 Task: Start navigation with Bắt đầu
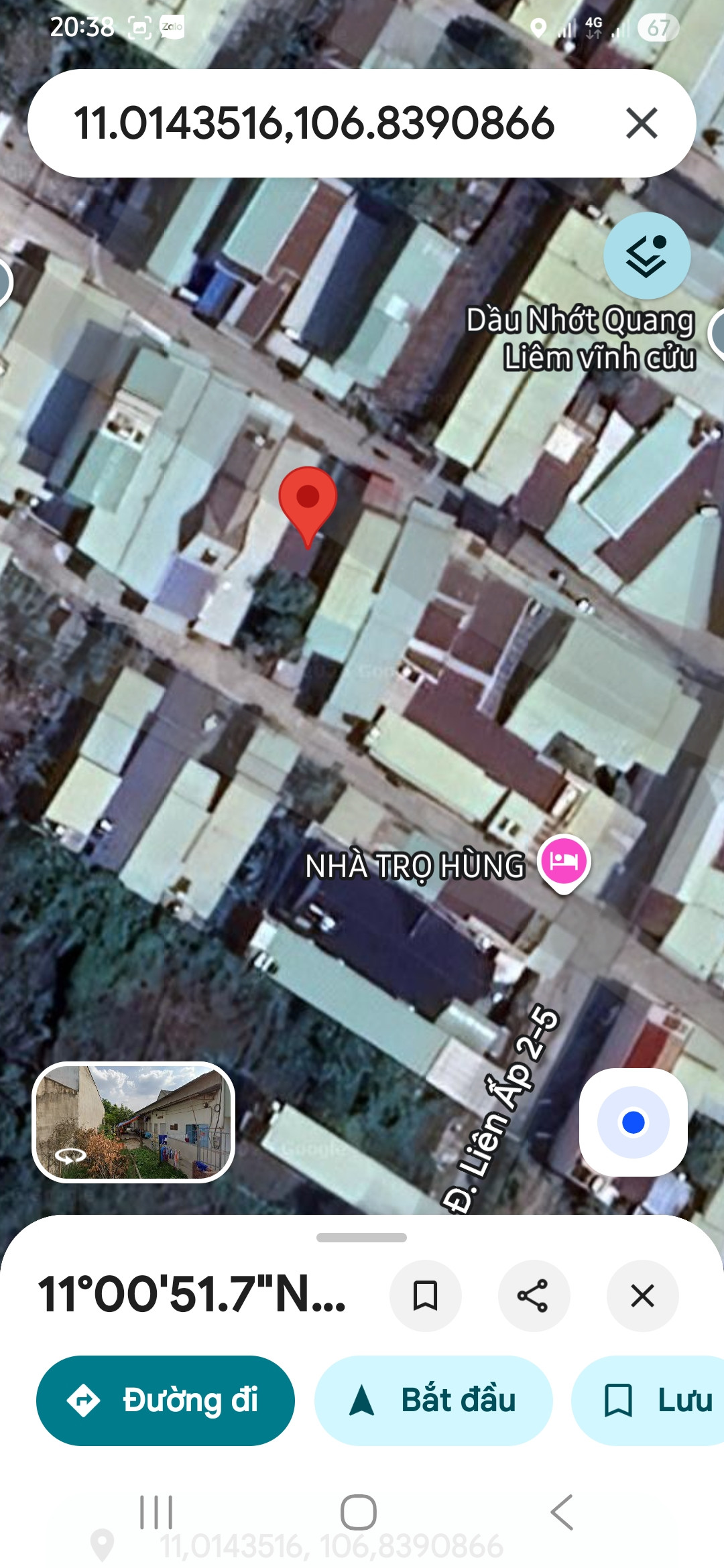click(434, 1400)
